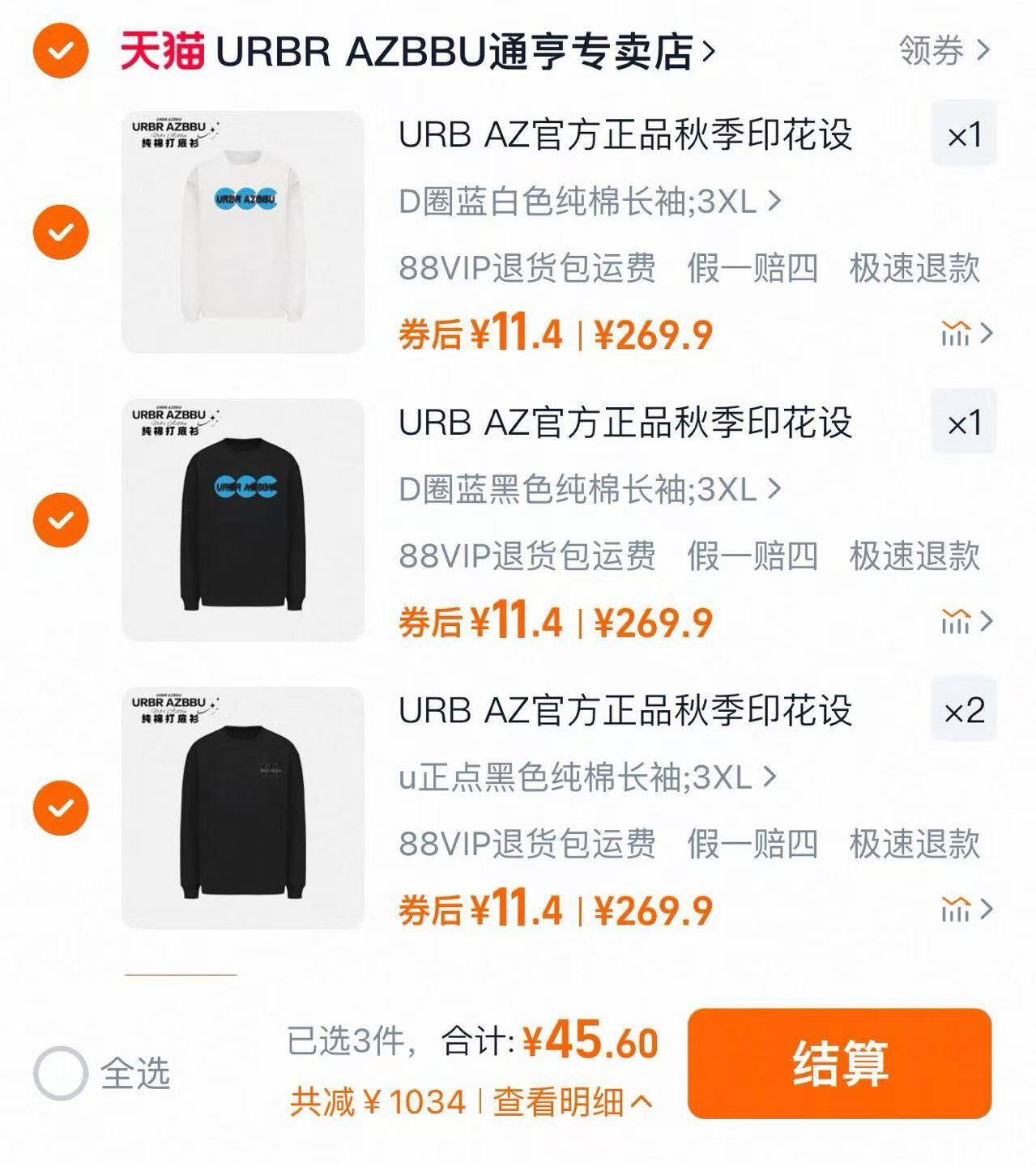Image resolution: width=1036 pixels, height=1166 pixels.
Task: Adjust the quantity of the black D圈蓝 sweatshirt
Action: click(964, 423)
